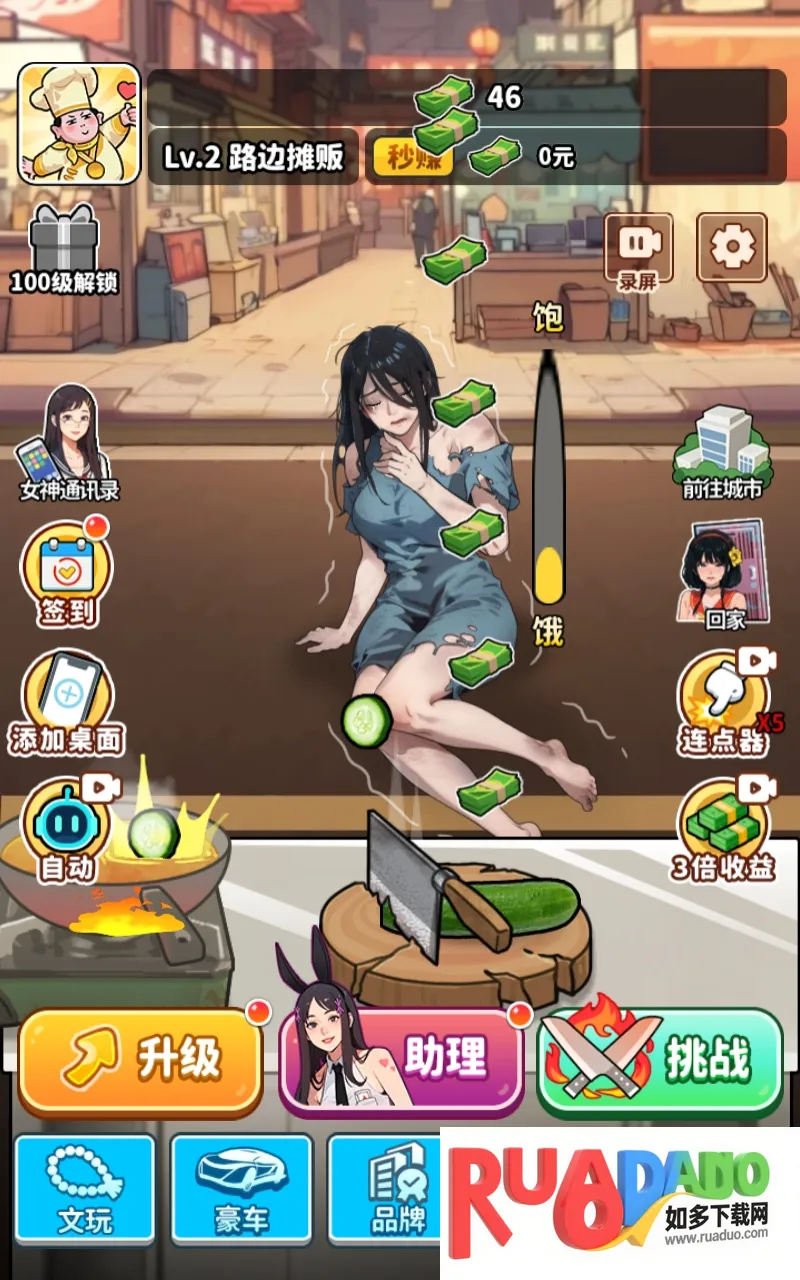Switch to the 文玩 tab
The width and height of the screenshot is (800, 1280).
click(85, 1190)
